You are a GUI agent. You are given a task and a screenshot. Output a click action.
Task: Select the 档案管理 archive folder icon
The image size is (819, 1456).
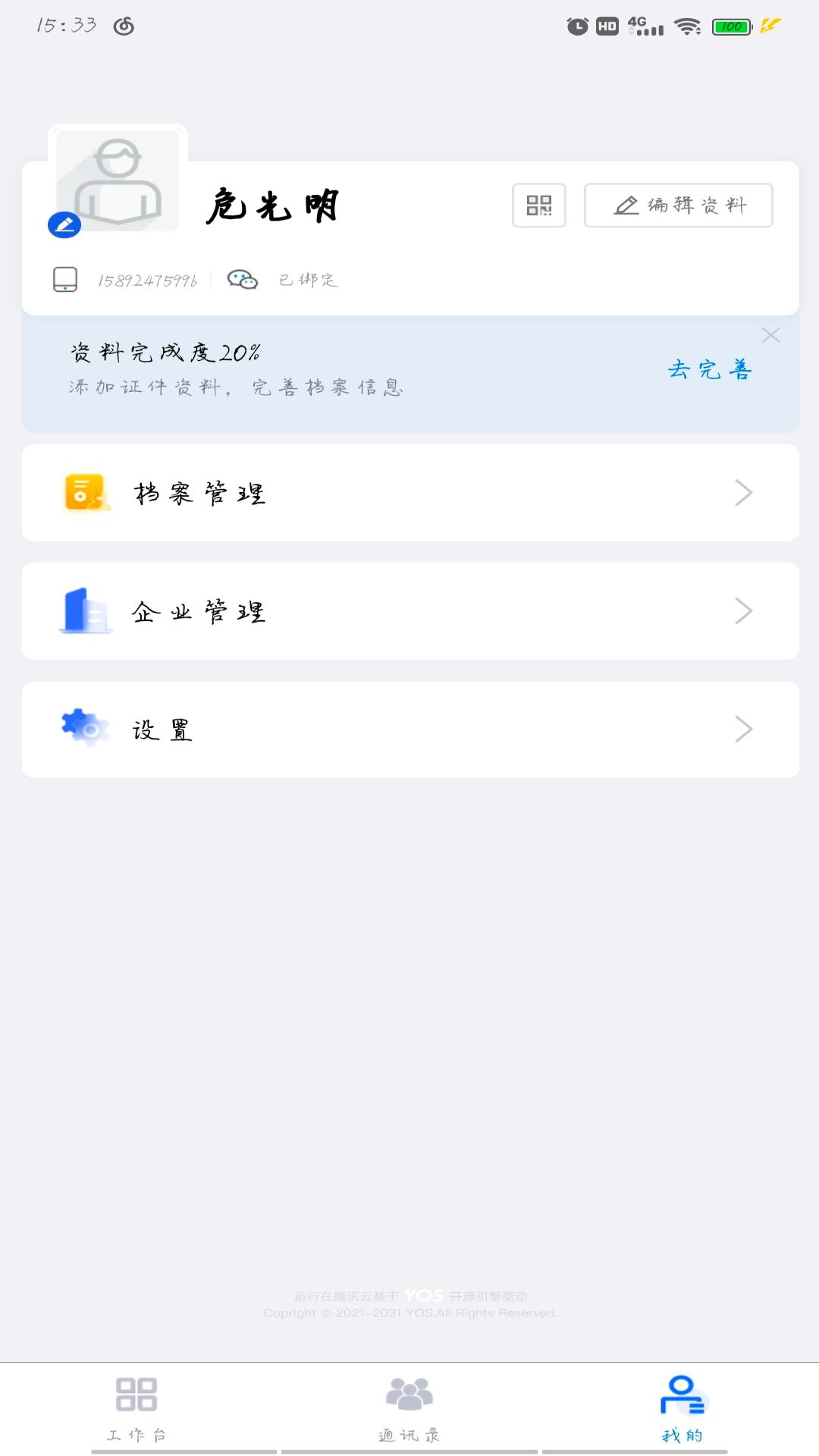85,491
